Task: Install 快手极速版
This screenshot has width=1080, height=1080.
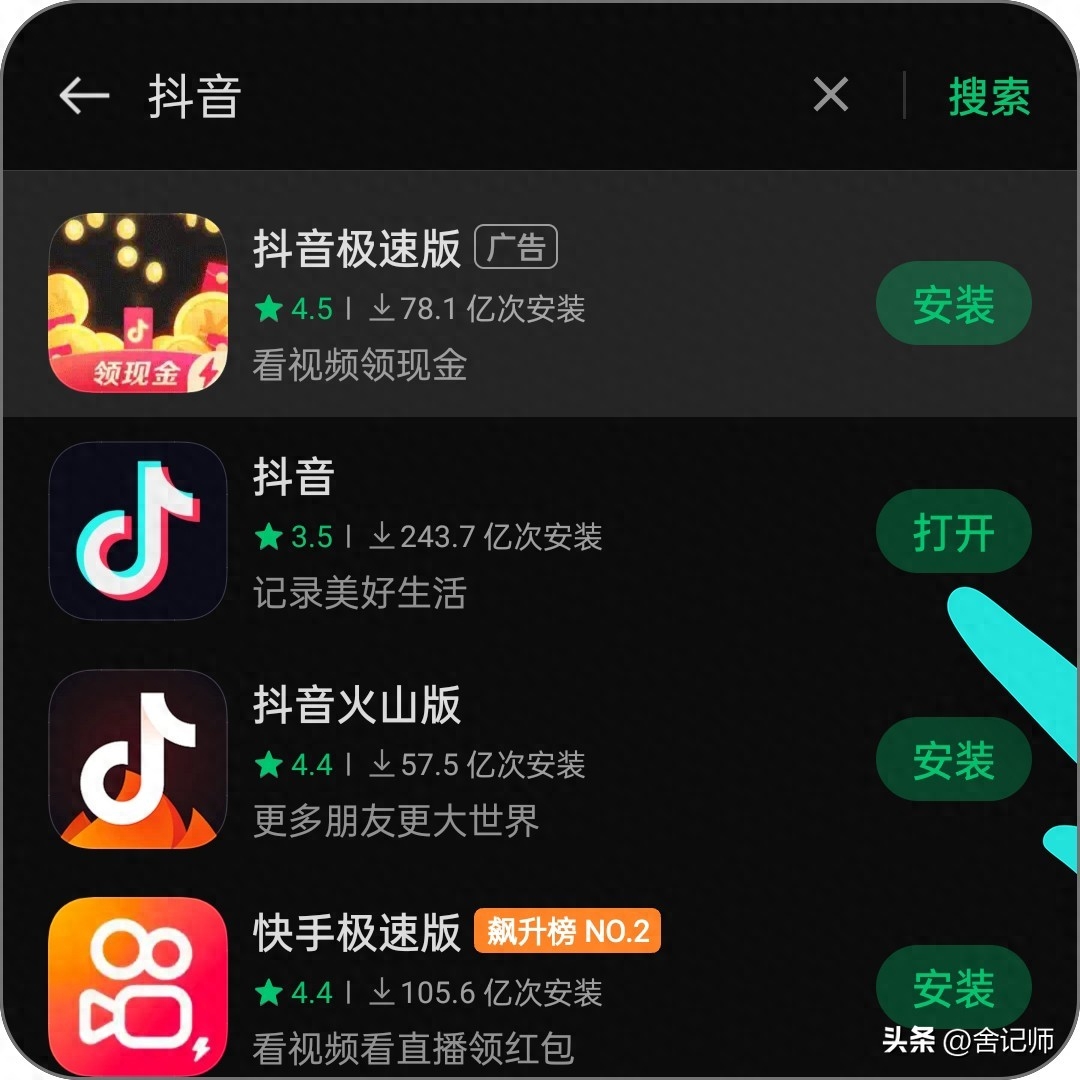Action: [953, 988]
